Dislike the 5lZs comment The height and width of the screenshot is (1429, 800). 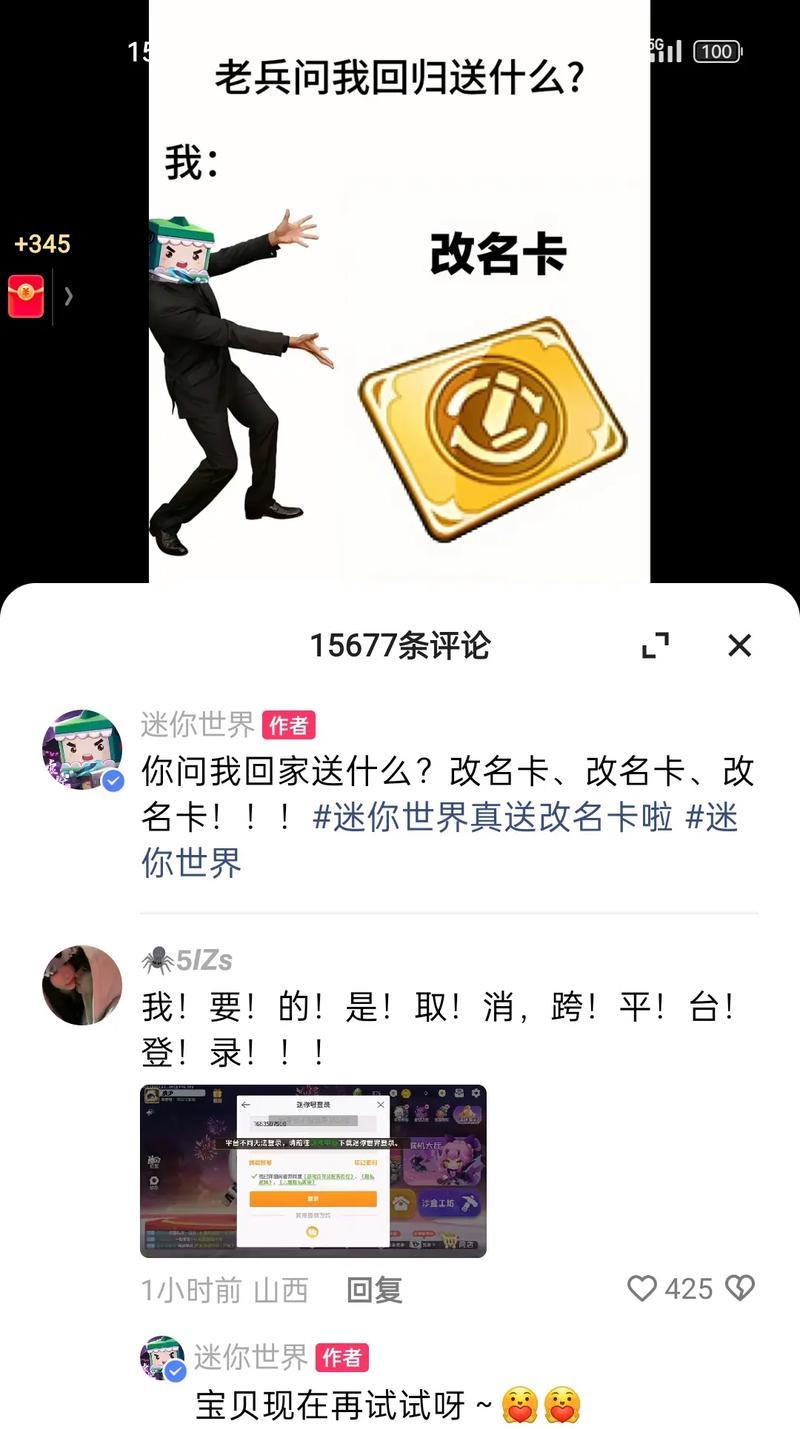[x=739, y=1288]
